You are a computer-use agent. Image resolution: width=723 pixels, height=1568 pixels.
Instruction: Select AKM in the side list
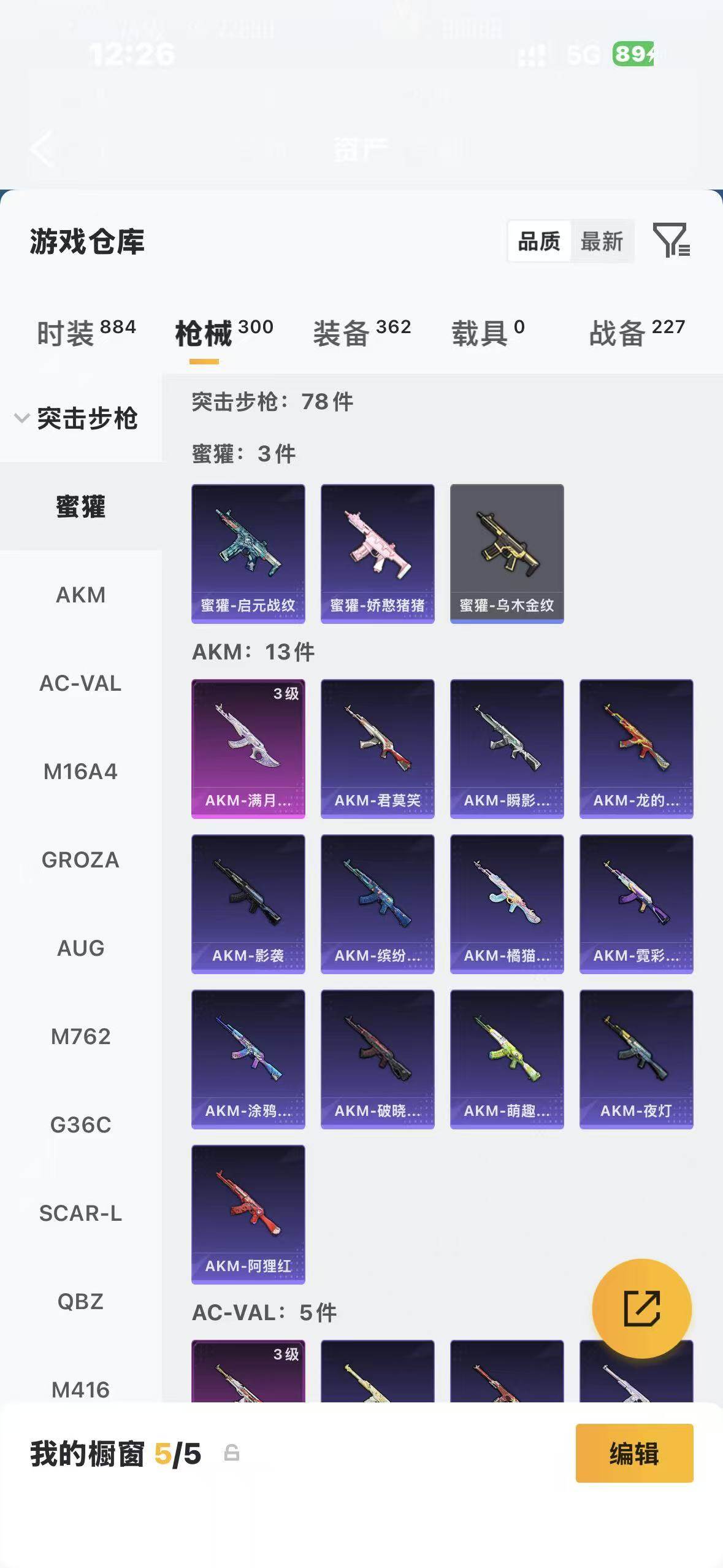[x=80, y=594]
